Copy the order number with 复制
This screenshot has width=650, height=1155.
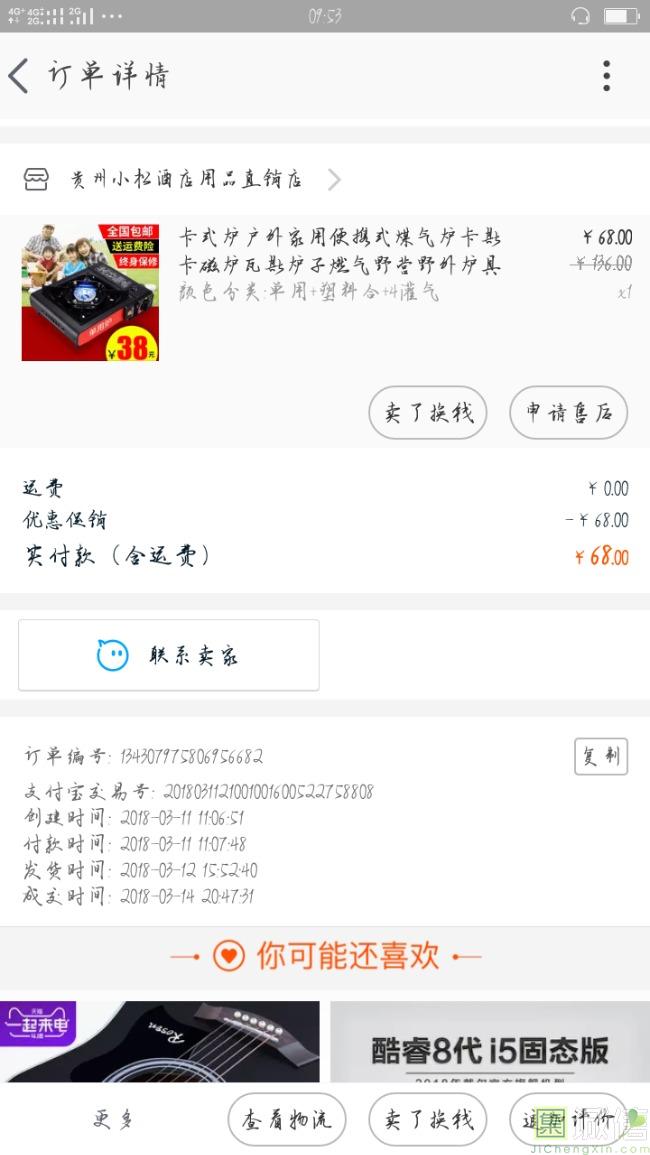pyautogui.click(x=600, y=756)
